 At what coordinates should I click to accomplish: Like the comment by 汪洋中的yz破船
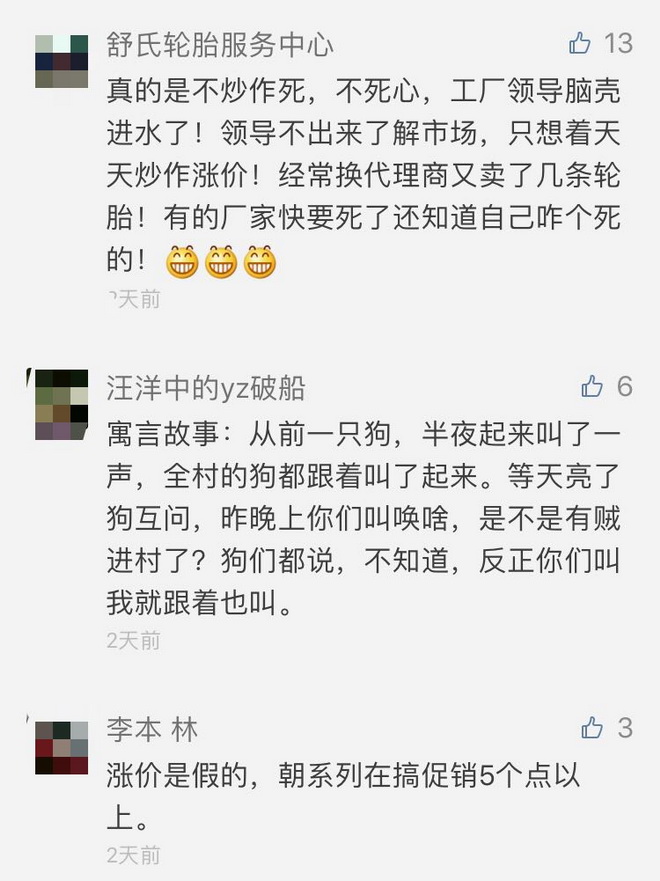[x=592, y=386]
